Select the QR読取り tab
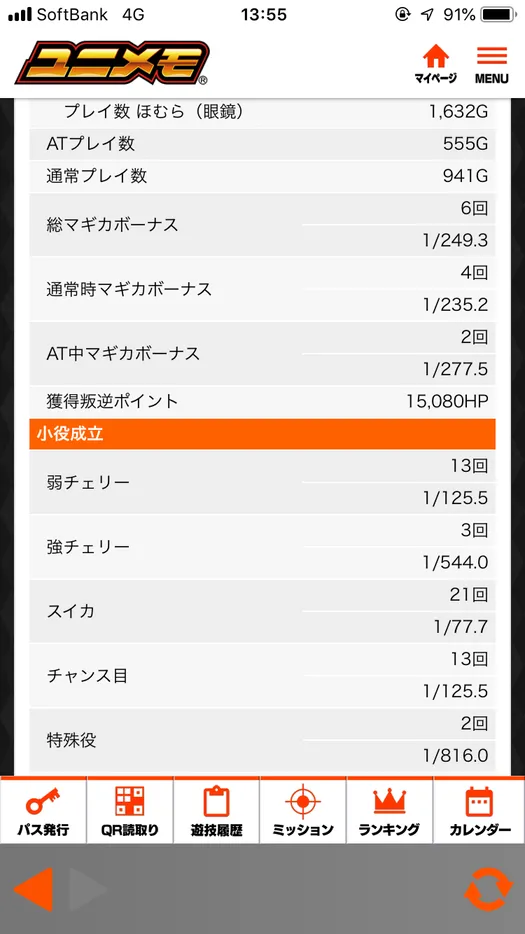Screen dimensions: 525x934 (x=130, y=811)
